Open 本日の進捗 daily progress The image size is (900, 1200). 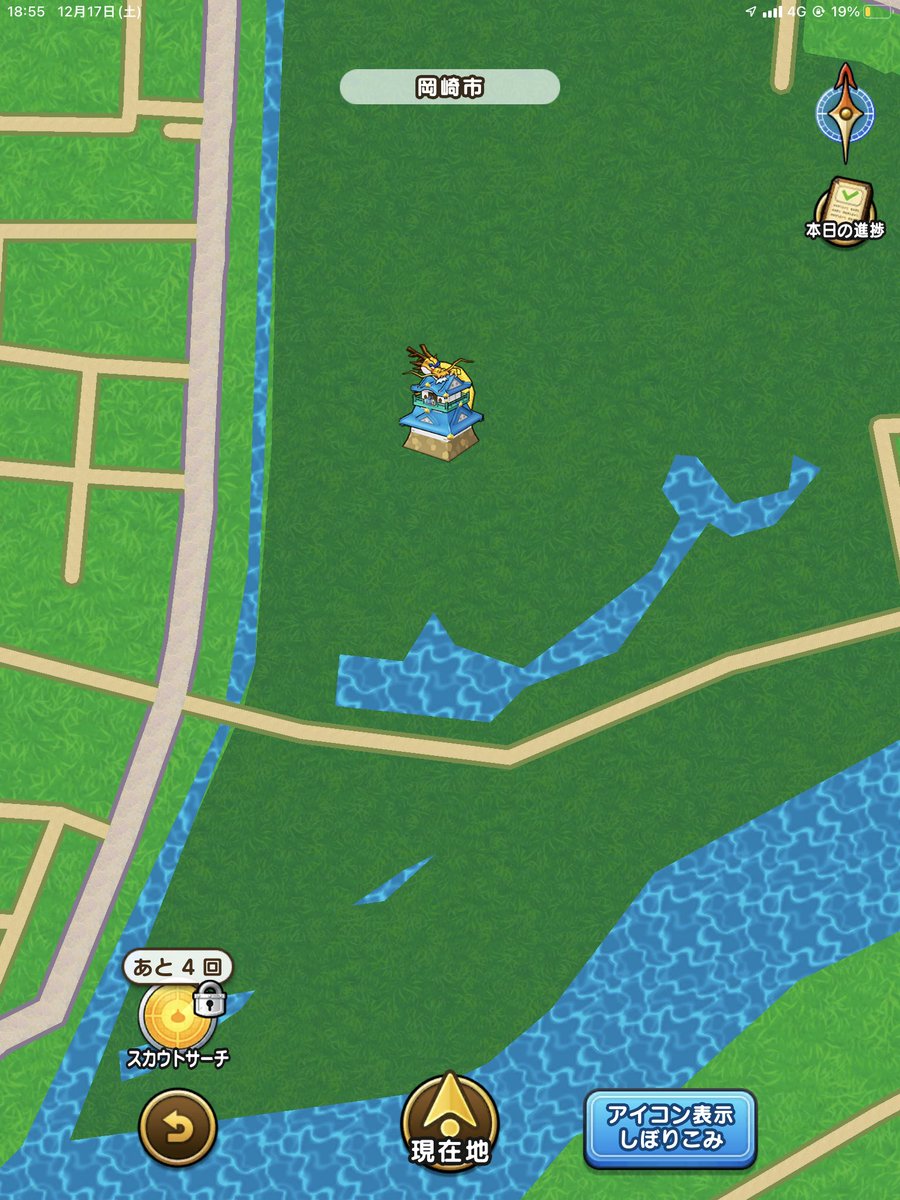(845, 208)
